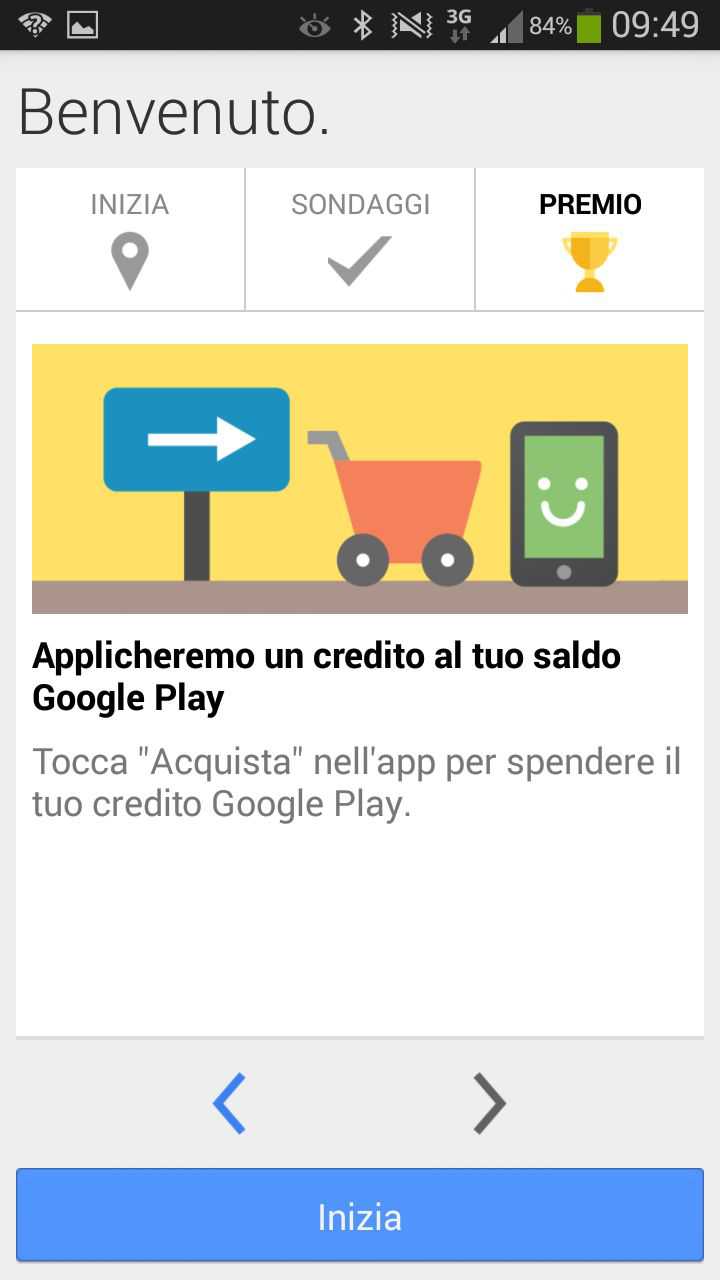
Task: Go back with the blue left arrow
Action: click(229, 1104)
